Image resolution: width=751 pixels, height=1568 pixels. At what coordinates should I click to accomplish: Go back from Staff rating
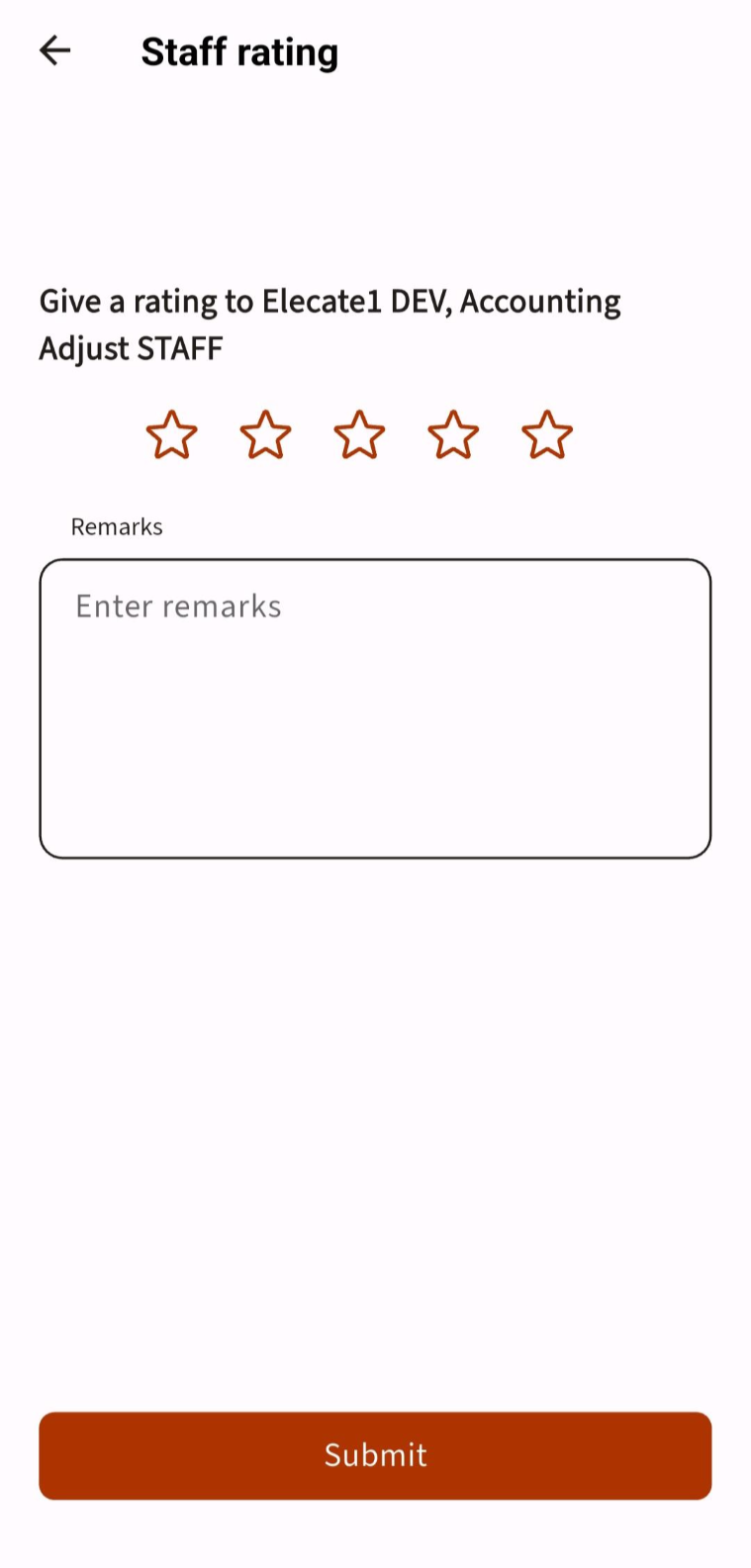pyautogui.click(x=55, y=50)
